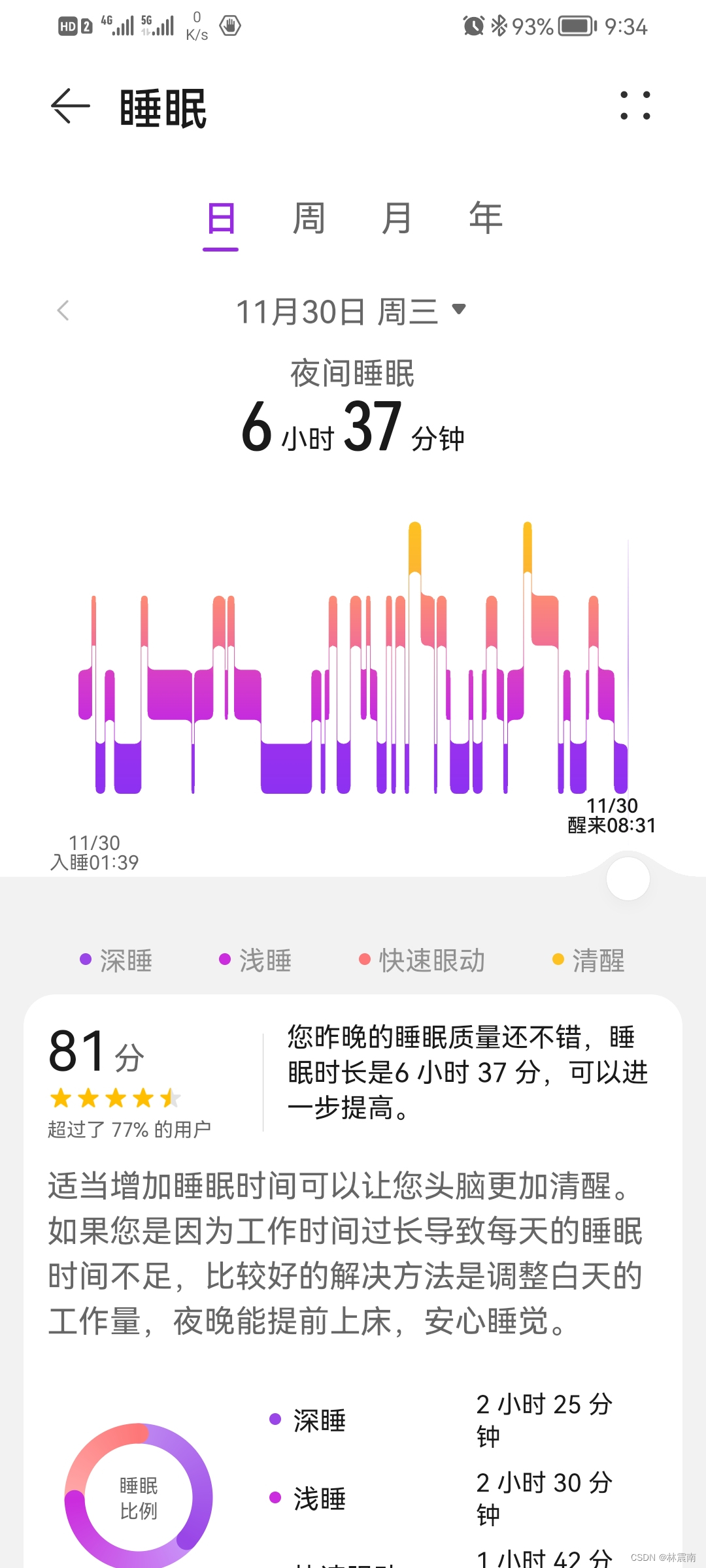
Task: Open the date picker via 11月30日 周三 arrow
Action: [x=458, y=312]
